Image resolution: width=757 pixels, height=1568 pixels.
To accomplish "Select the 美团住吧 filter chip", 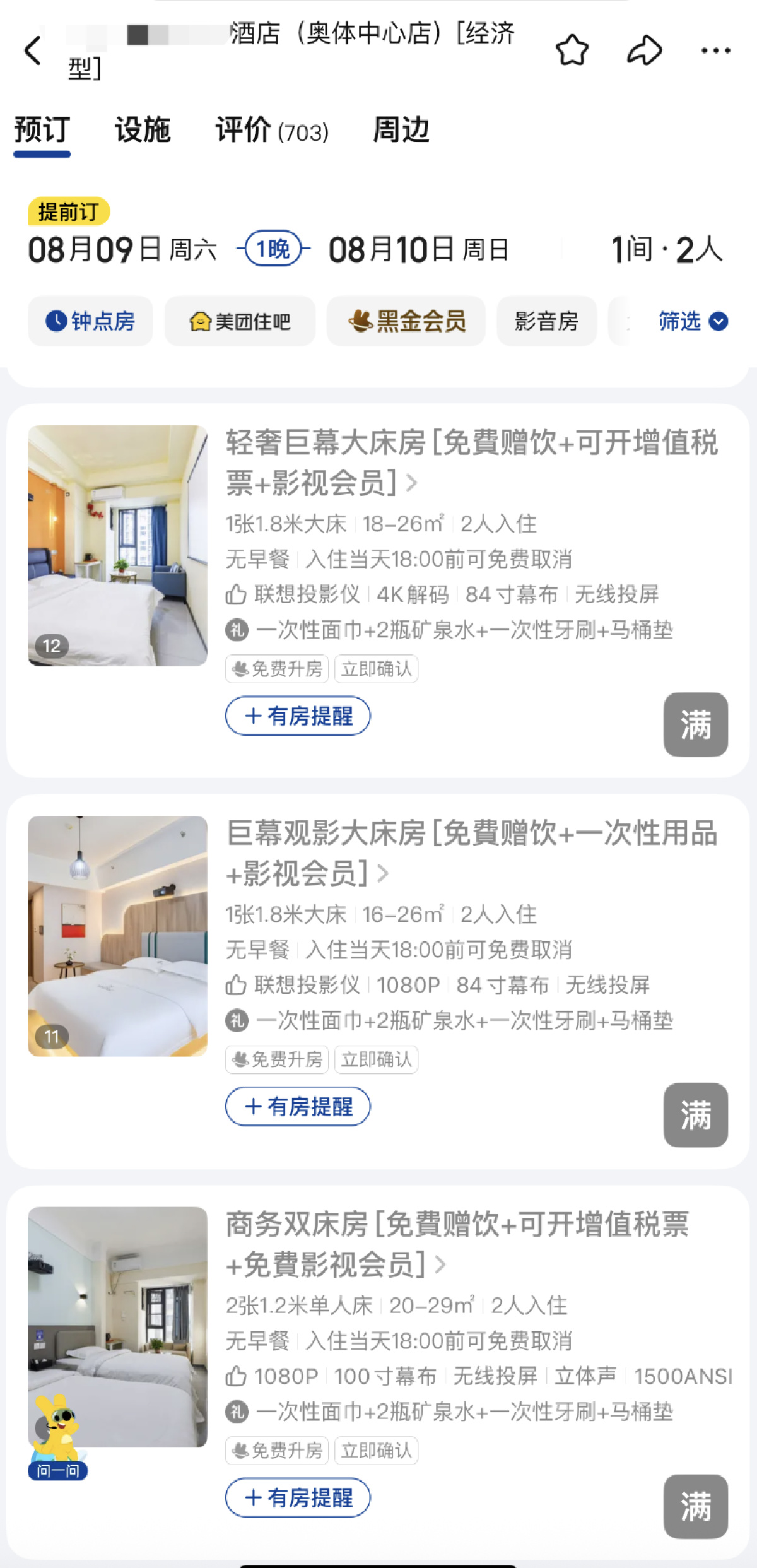I will click(240, 321).
